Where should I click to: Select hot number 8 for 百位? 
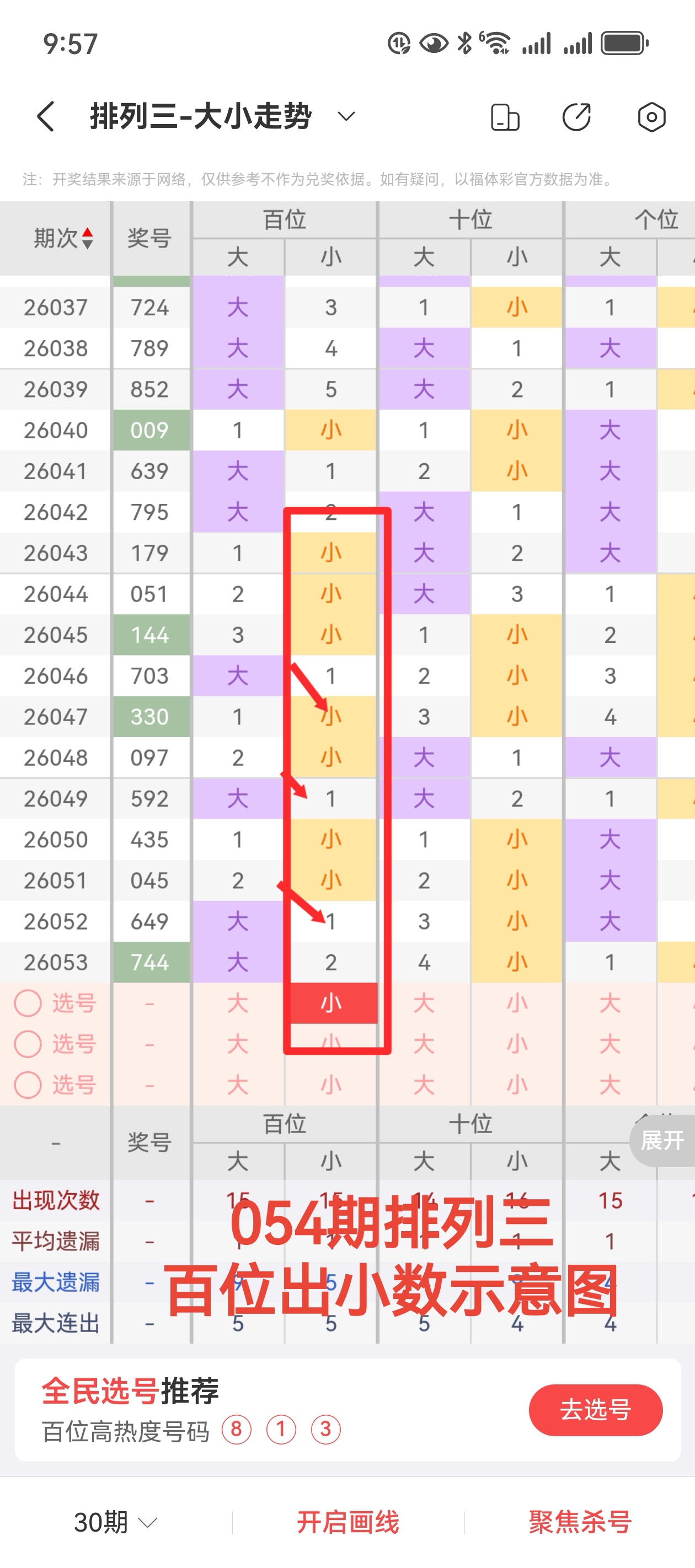(x=237, y=1429)
